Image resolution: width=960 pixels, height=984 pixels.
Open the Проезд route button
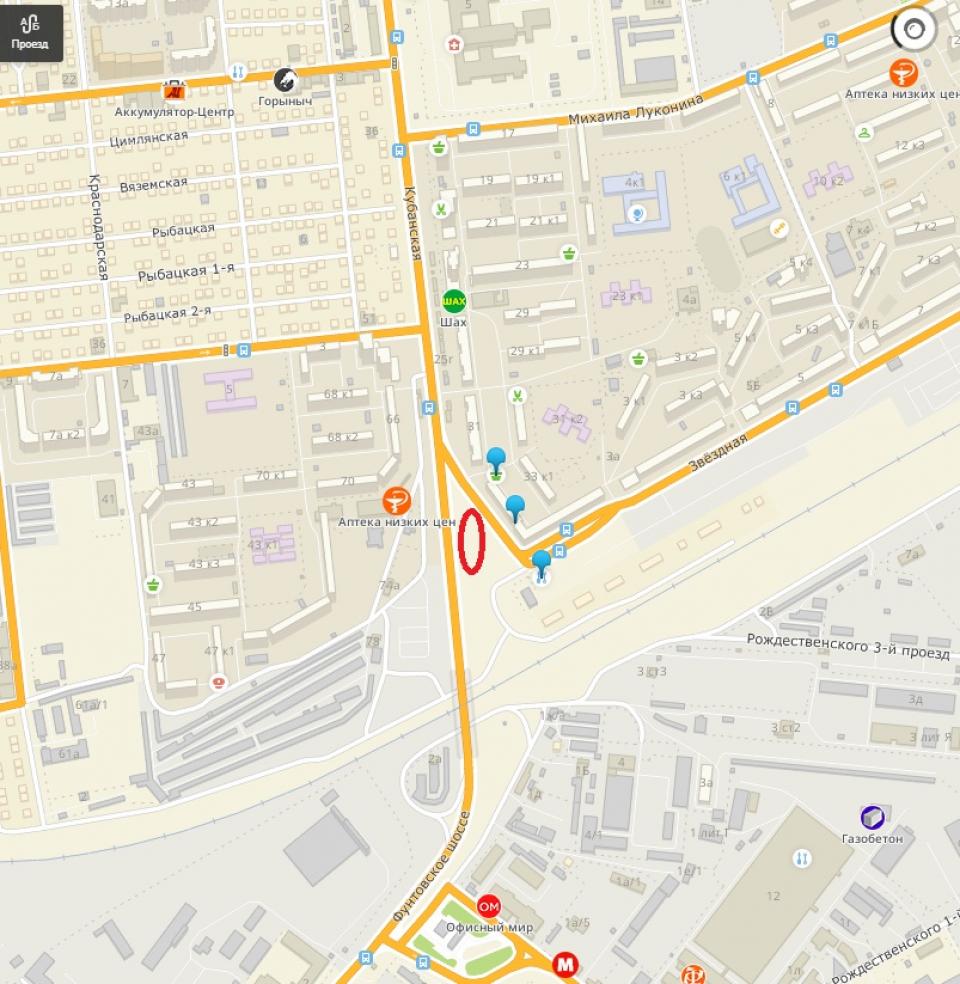[x=31, y=31]
